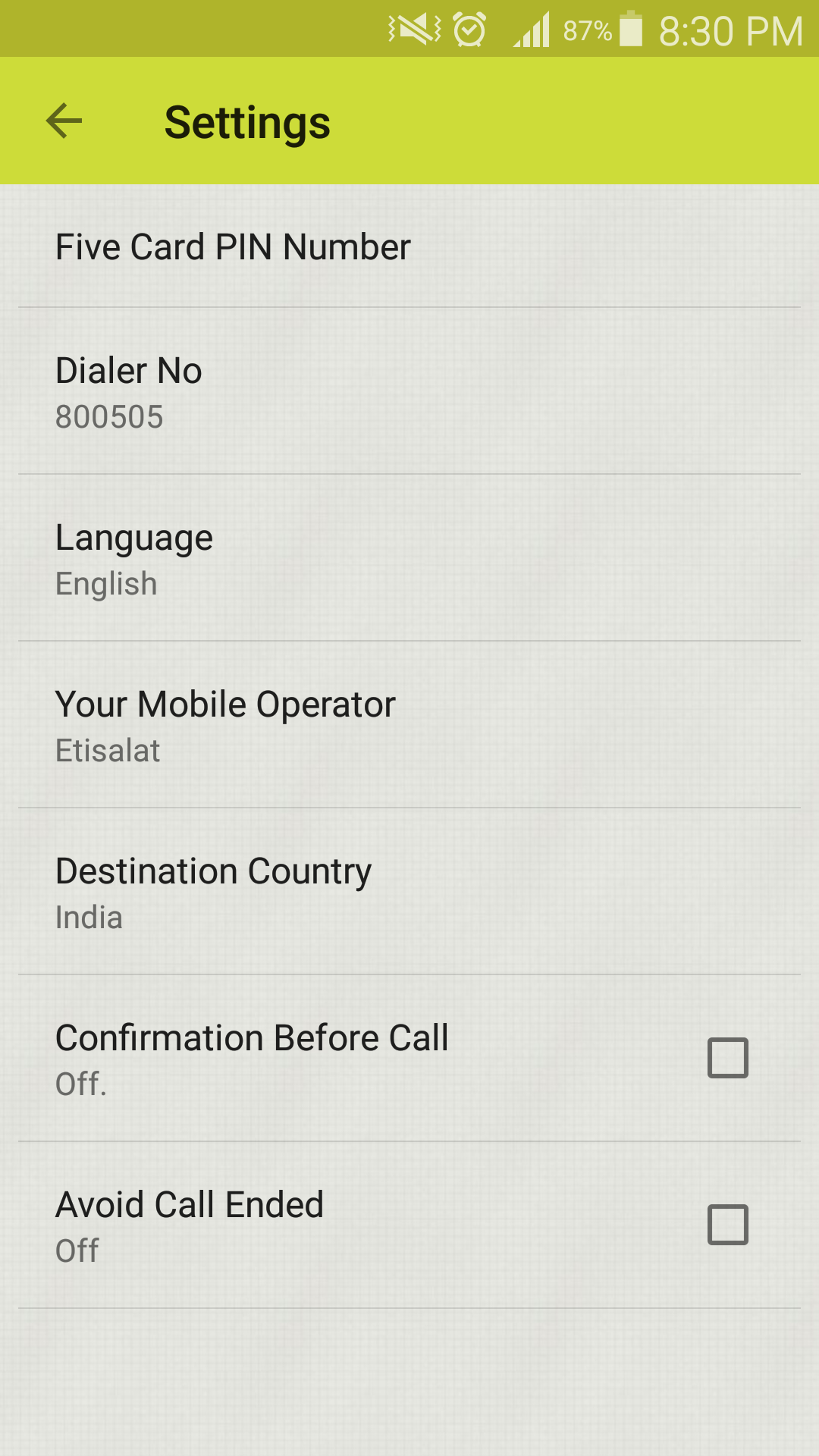Tap the Avoid Call Ended checkbox square
Viewport: 819px width, 1456px height.
727,1223
